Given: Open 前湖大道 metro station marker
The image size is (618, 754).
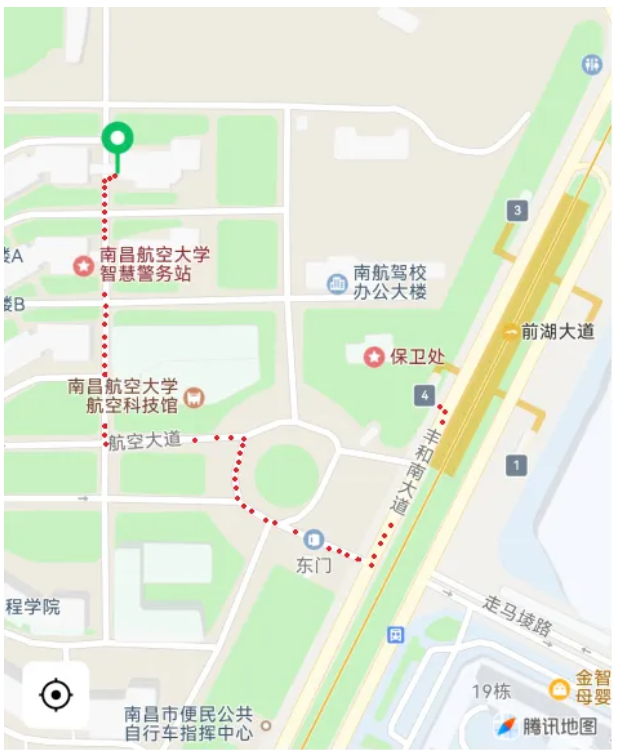Looking at the screenshot, I should [x=511, y=333].
